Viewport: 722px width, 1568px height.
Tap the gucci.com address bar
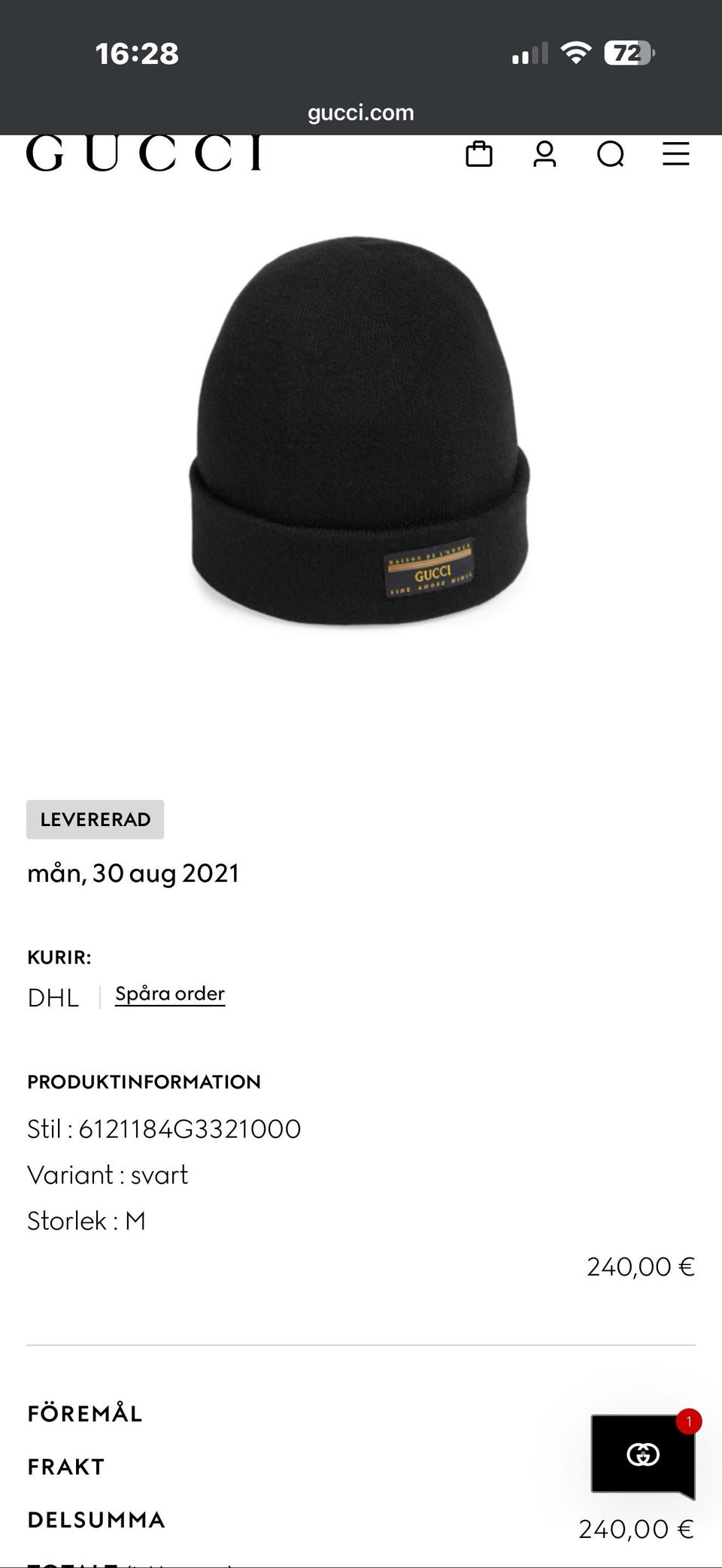pyautogui.click(x=361, y=113)
